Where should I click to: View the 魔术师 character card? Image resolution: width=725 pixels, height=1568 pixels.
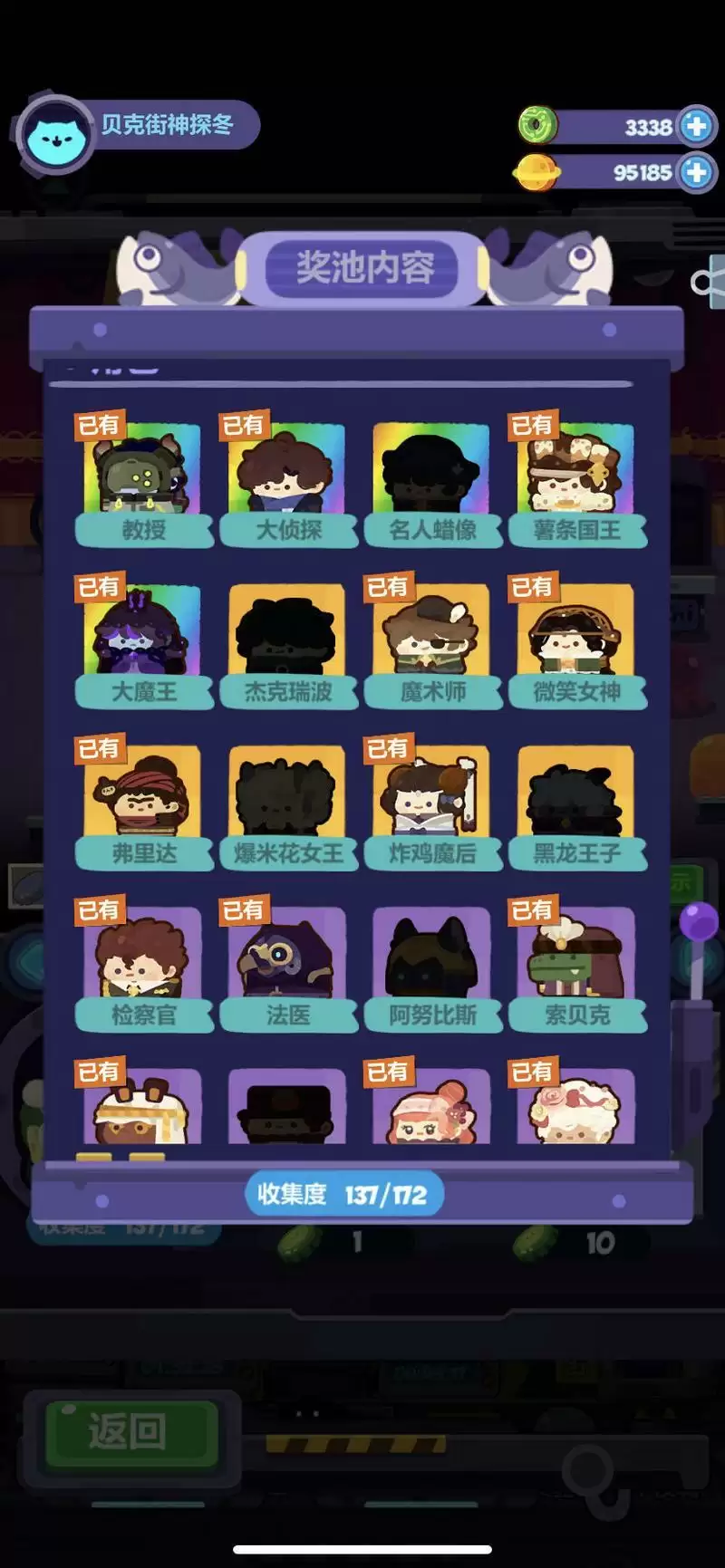[431, 643]
